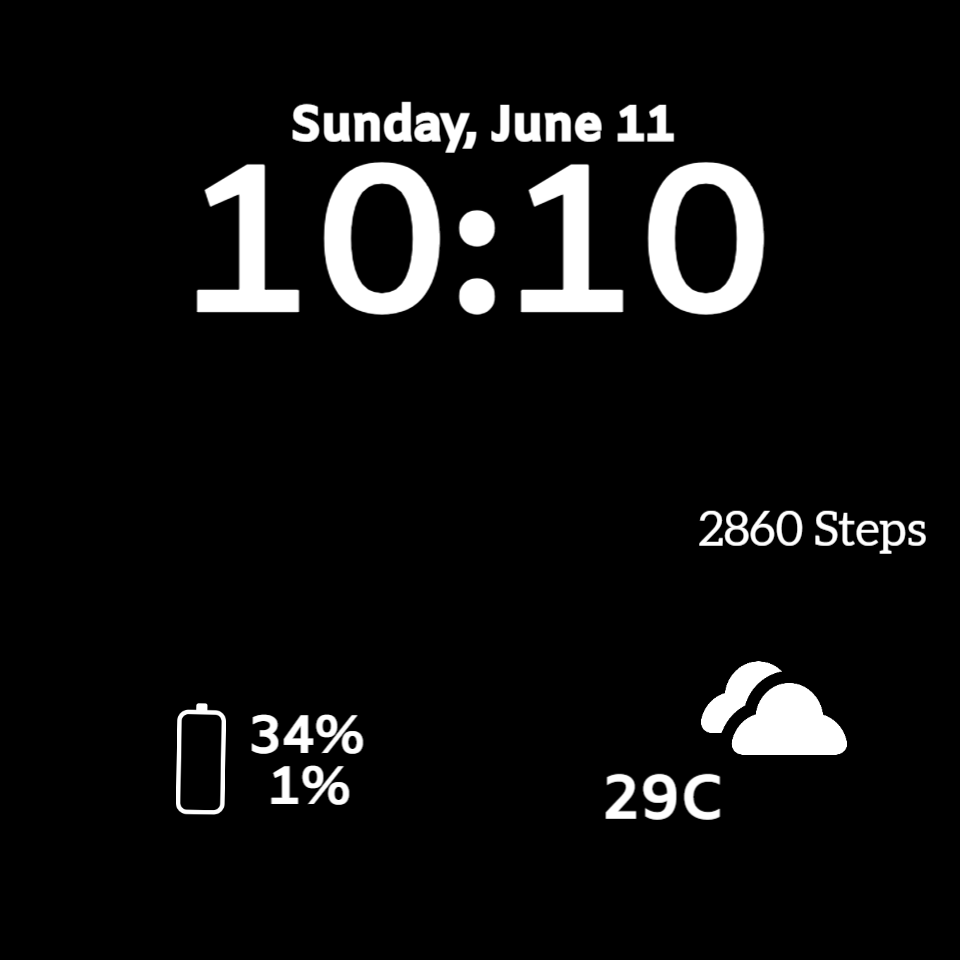
Task: Open the 2860 Steps complication
Action: [812, 530]
